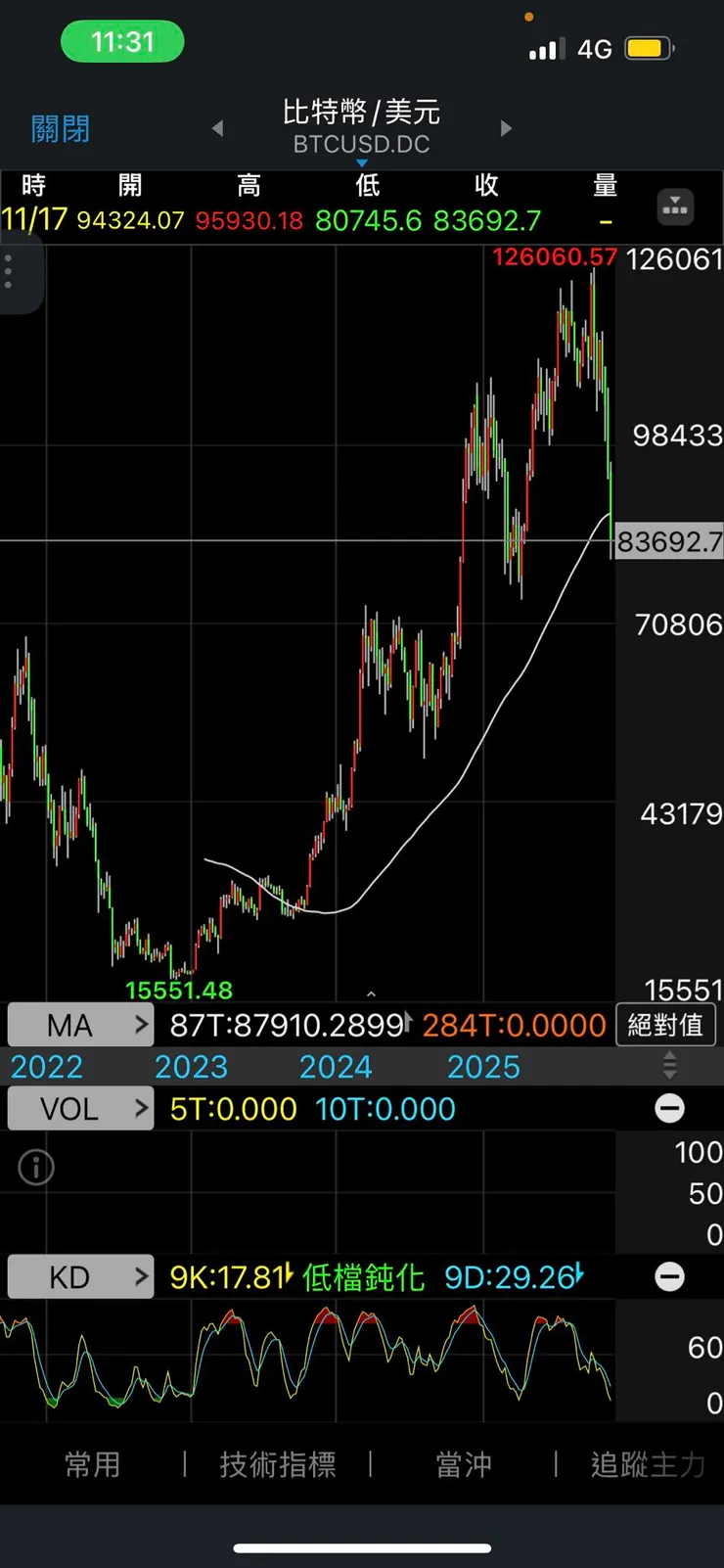
Task: Go to the next symbol arrow
Action: (x=506, y=128)
